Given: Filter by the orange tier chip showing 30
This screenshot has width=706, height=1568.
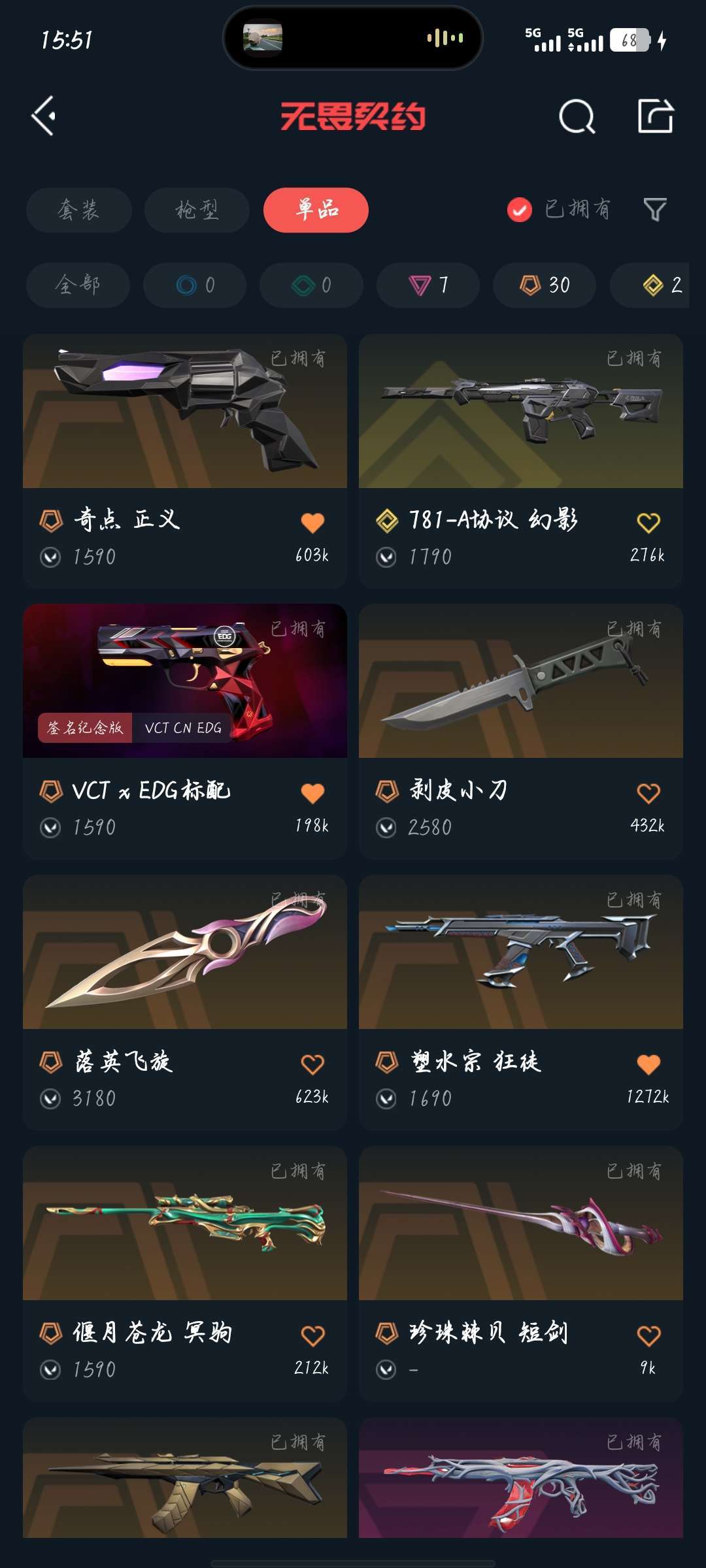Looking at the screenshot, I should click(545, 285).
